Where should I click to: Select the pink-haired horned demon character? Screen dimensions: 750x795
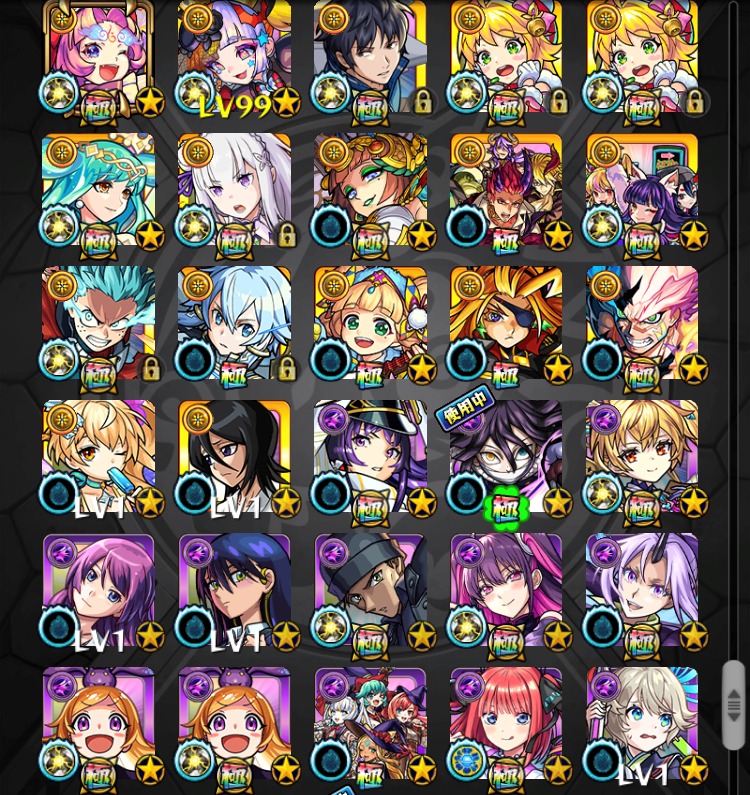(x=642, y=323)
